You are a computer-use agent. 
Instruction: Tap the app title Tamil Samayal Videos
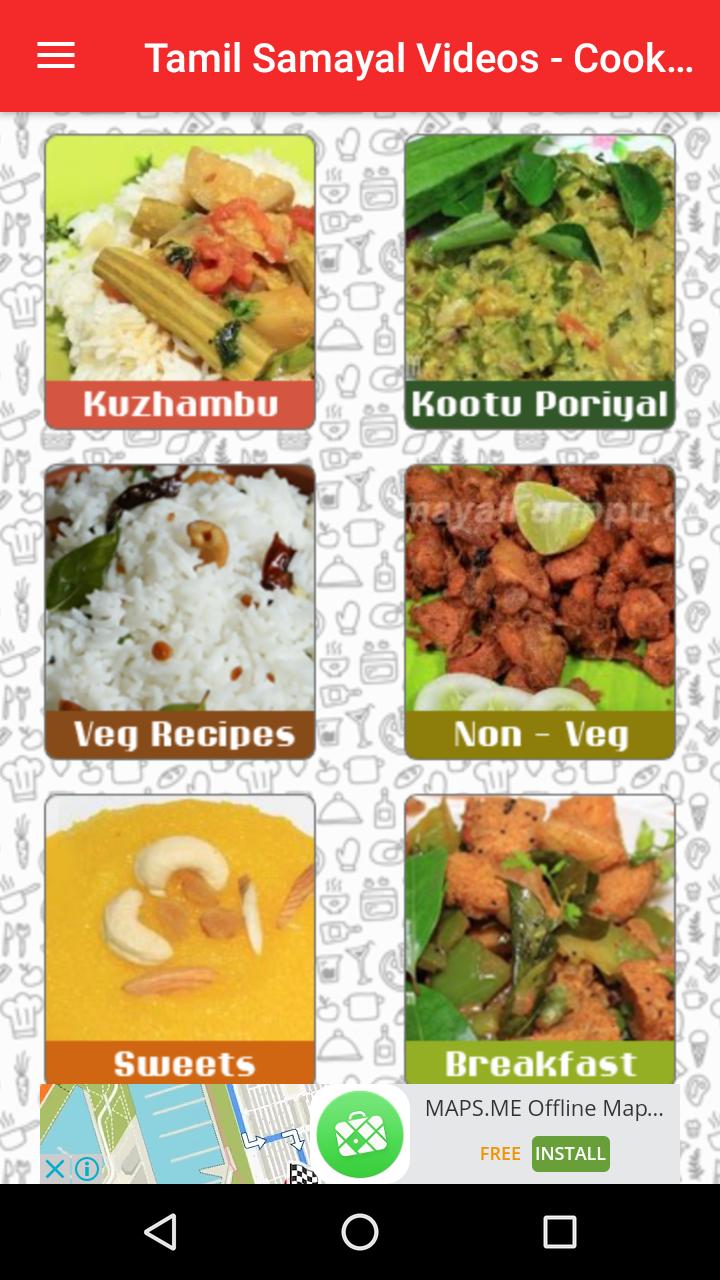click(x=420, y=60)
